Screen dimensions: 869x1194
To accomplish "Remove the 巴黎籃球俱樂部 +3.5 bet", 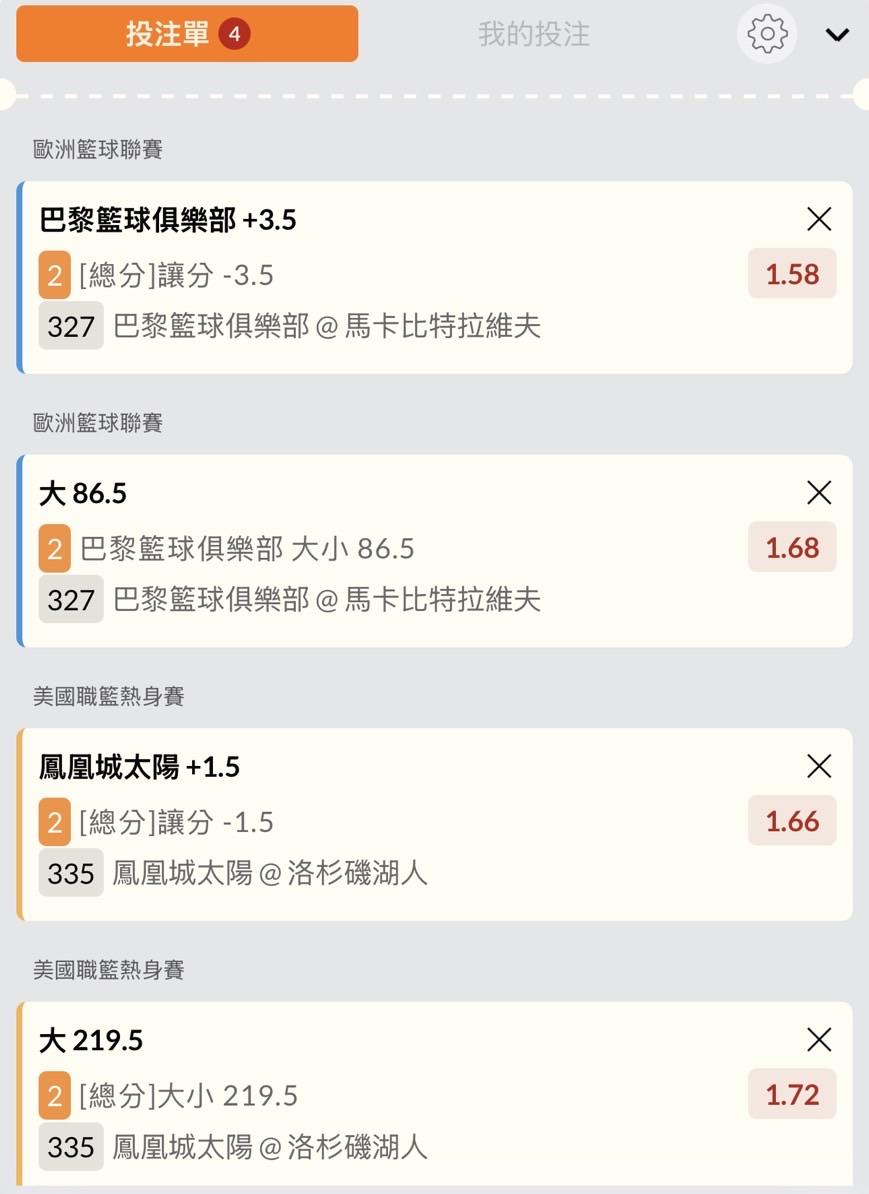I will 819,219.
